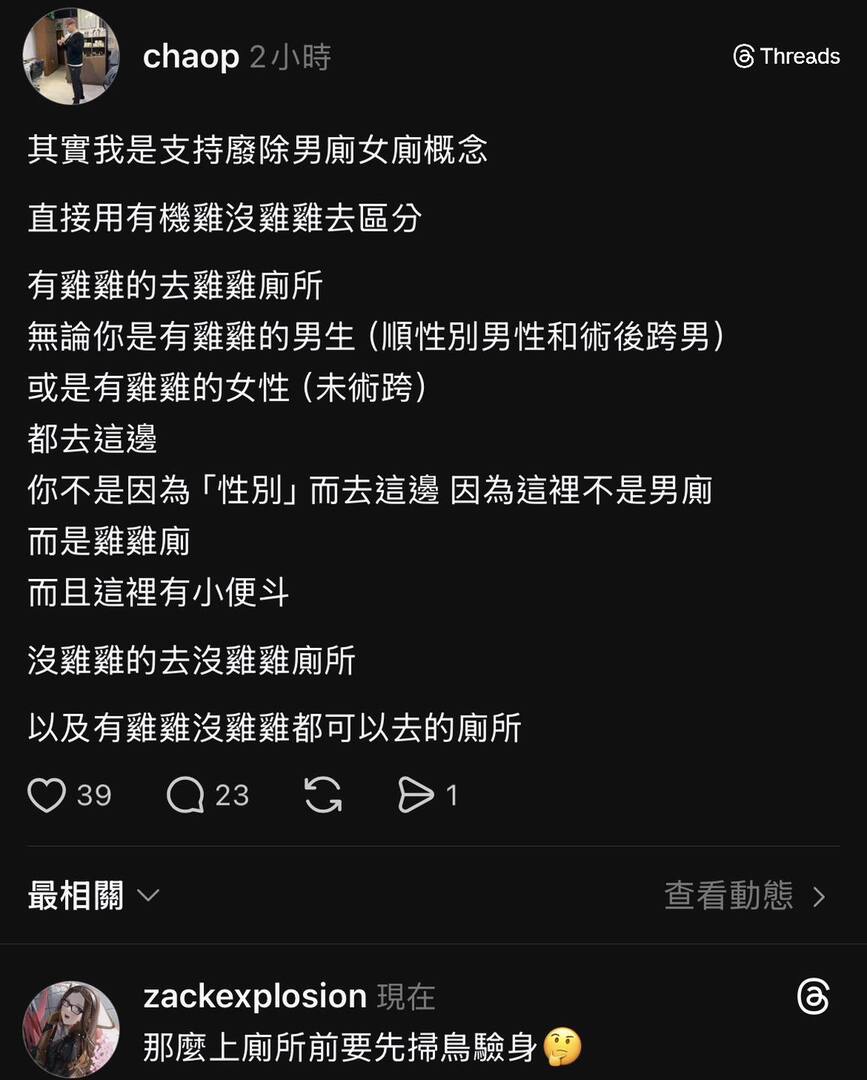Like the post by chaop

[x=46, y=795]
